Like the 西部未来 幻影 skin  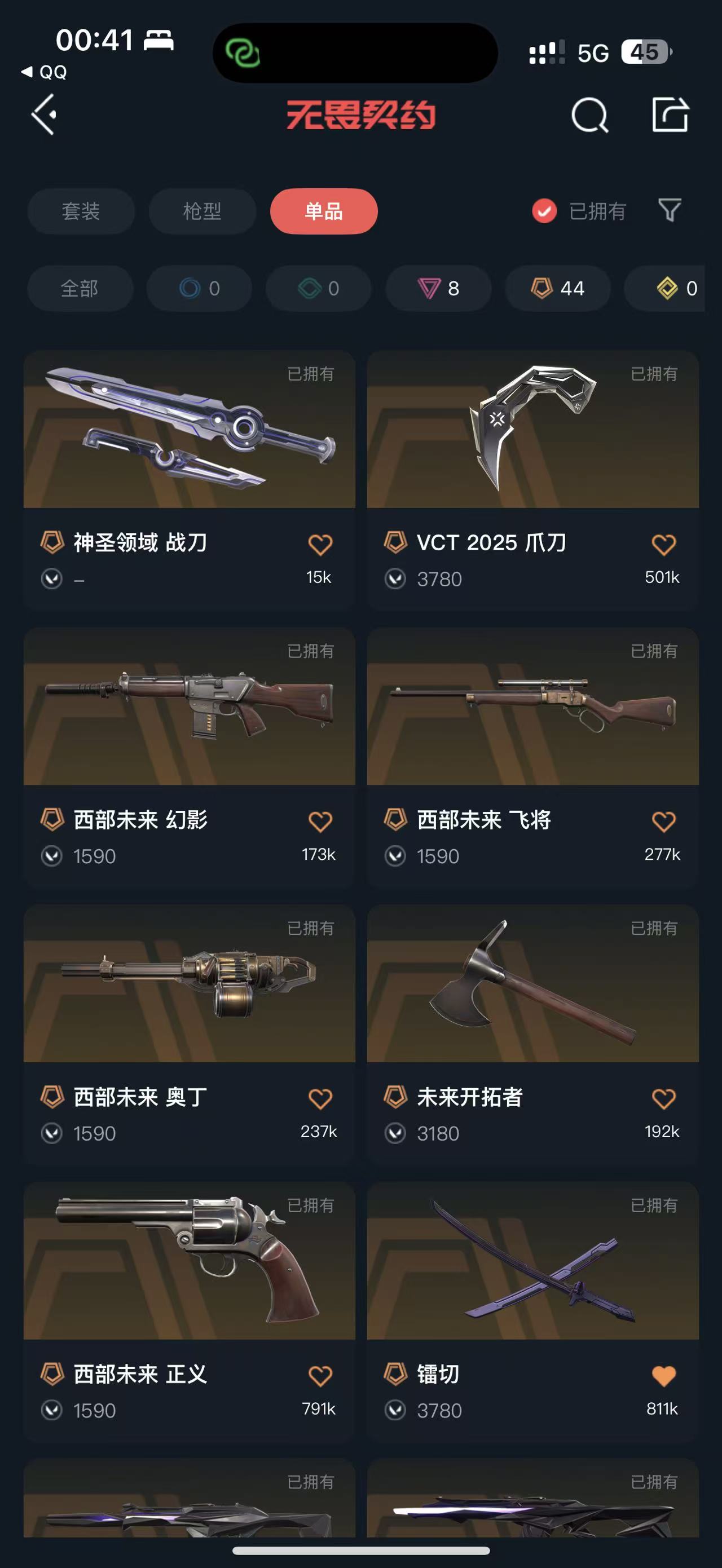click(320, 821)
